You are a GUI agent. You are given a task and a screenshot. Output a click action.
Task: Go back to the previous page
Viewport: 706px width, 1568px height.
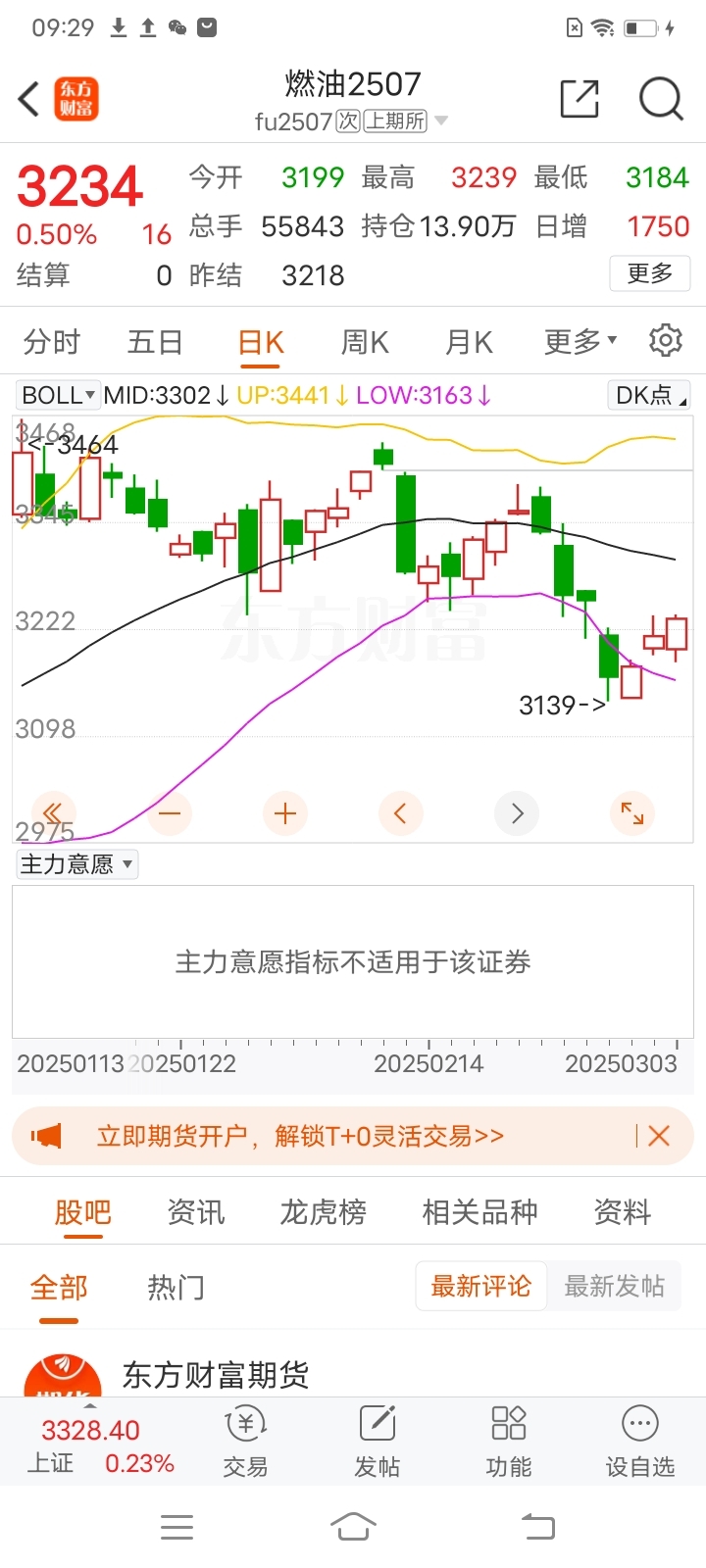pos(29,99)
